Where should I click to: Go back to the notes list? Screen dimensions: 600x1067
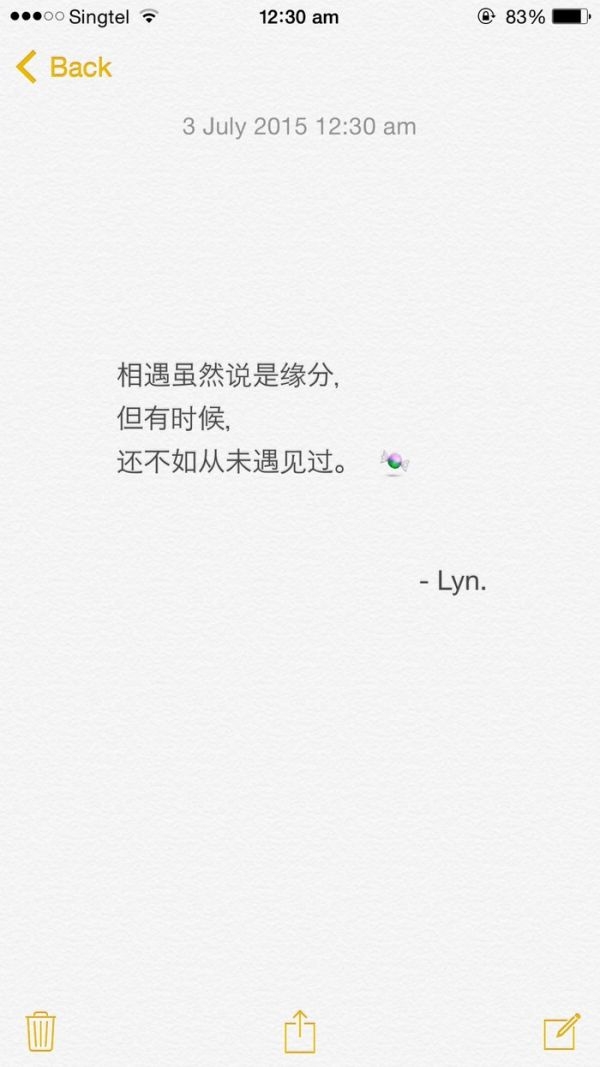pos(63,67)
